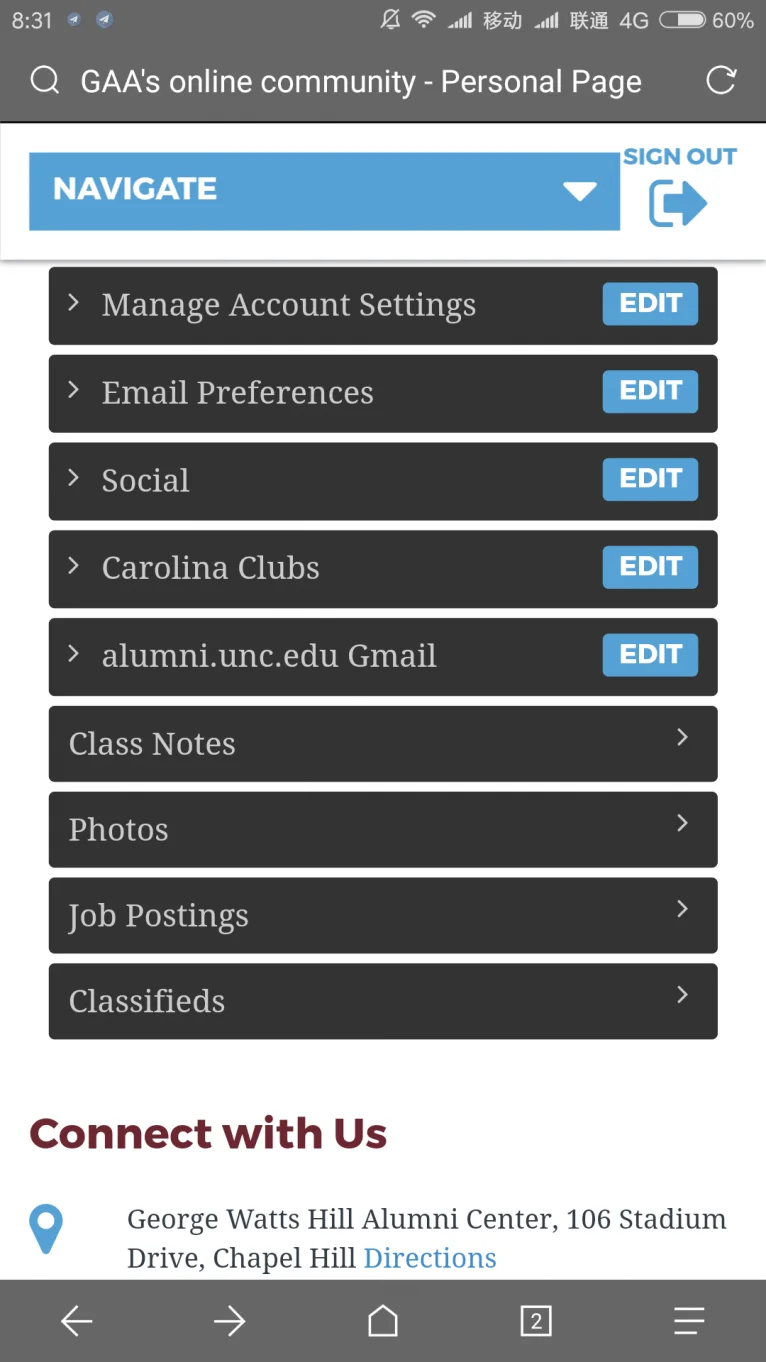The image size is (766, 1362).
Task: Tap the search icon in address bar
Action: pos(45,81)
